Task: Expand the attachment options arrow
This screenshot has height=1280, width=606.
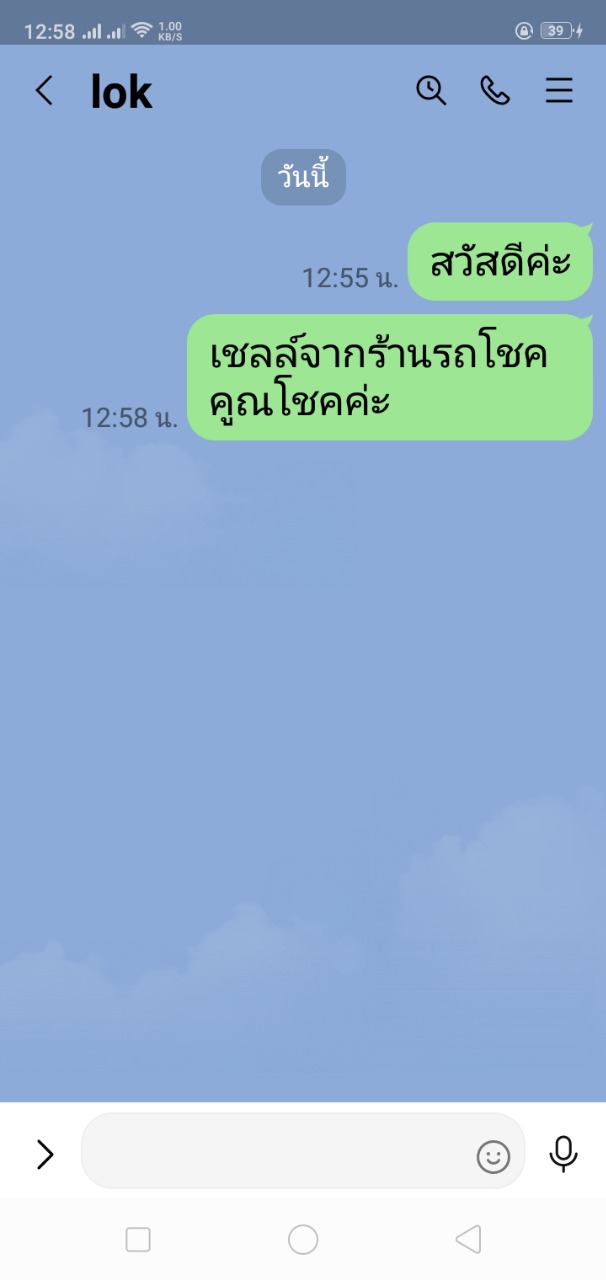Action: [x=45, y=1154]
